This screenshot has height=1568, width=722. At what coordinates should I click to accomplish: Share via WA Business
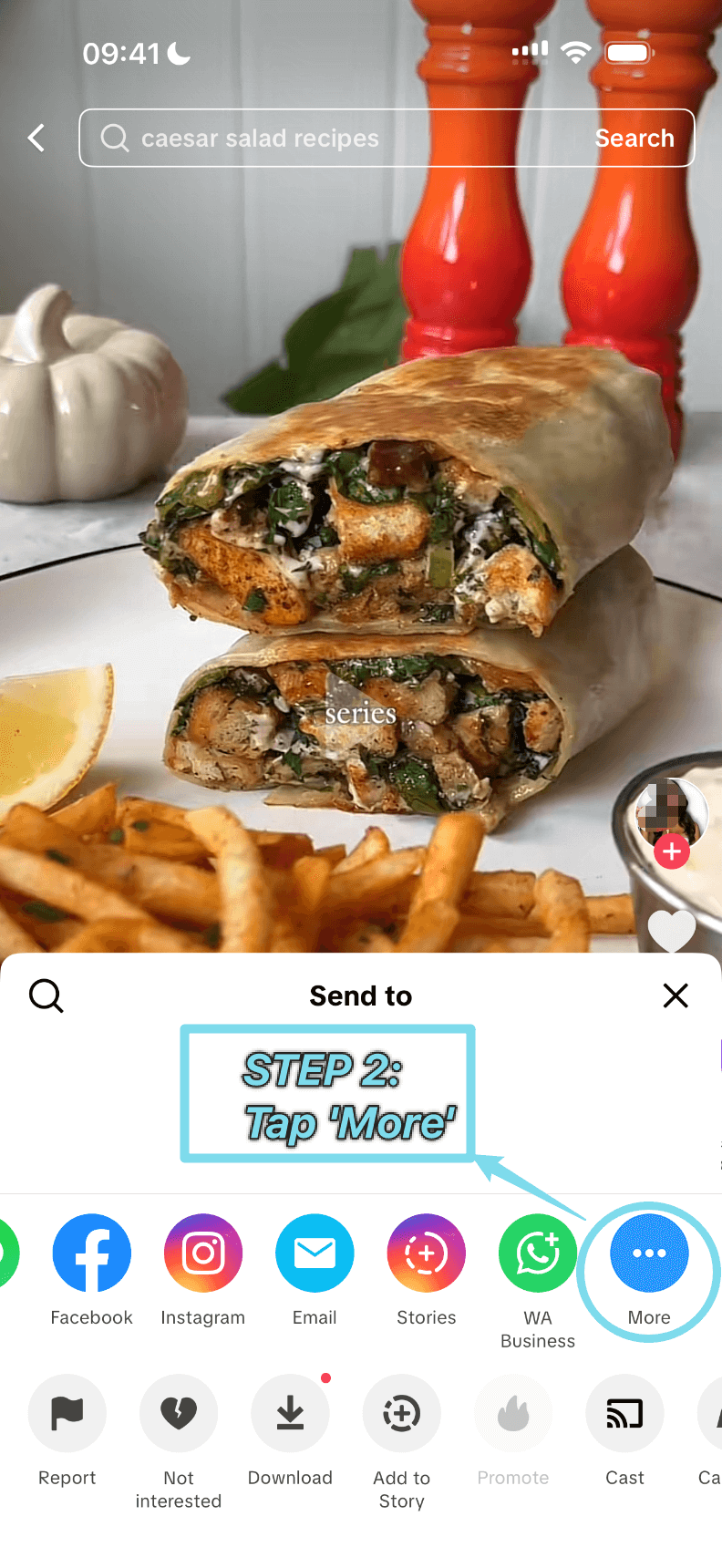[537, 1253]
